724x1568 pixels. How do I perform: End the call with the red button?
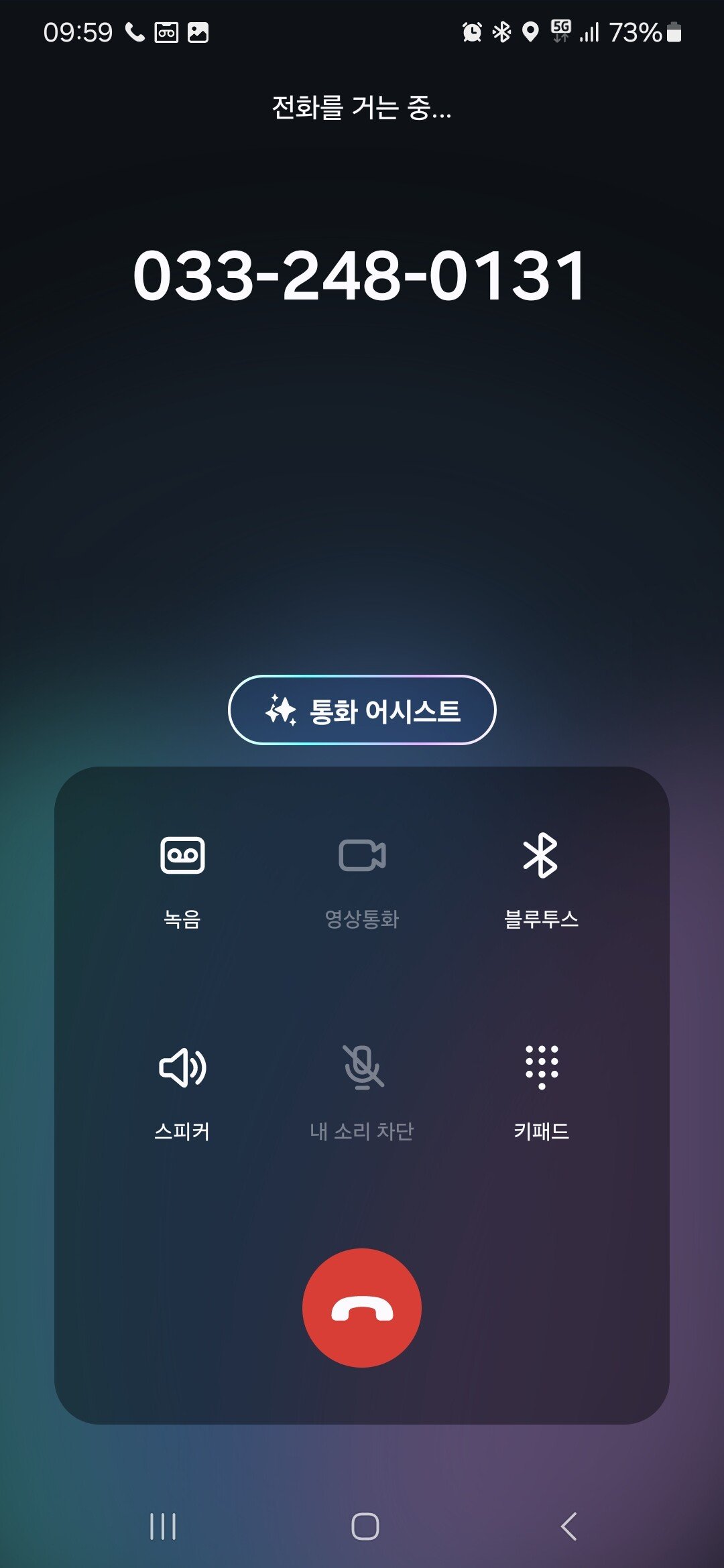(x=362, y=1307)
